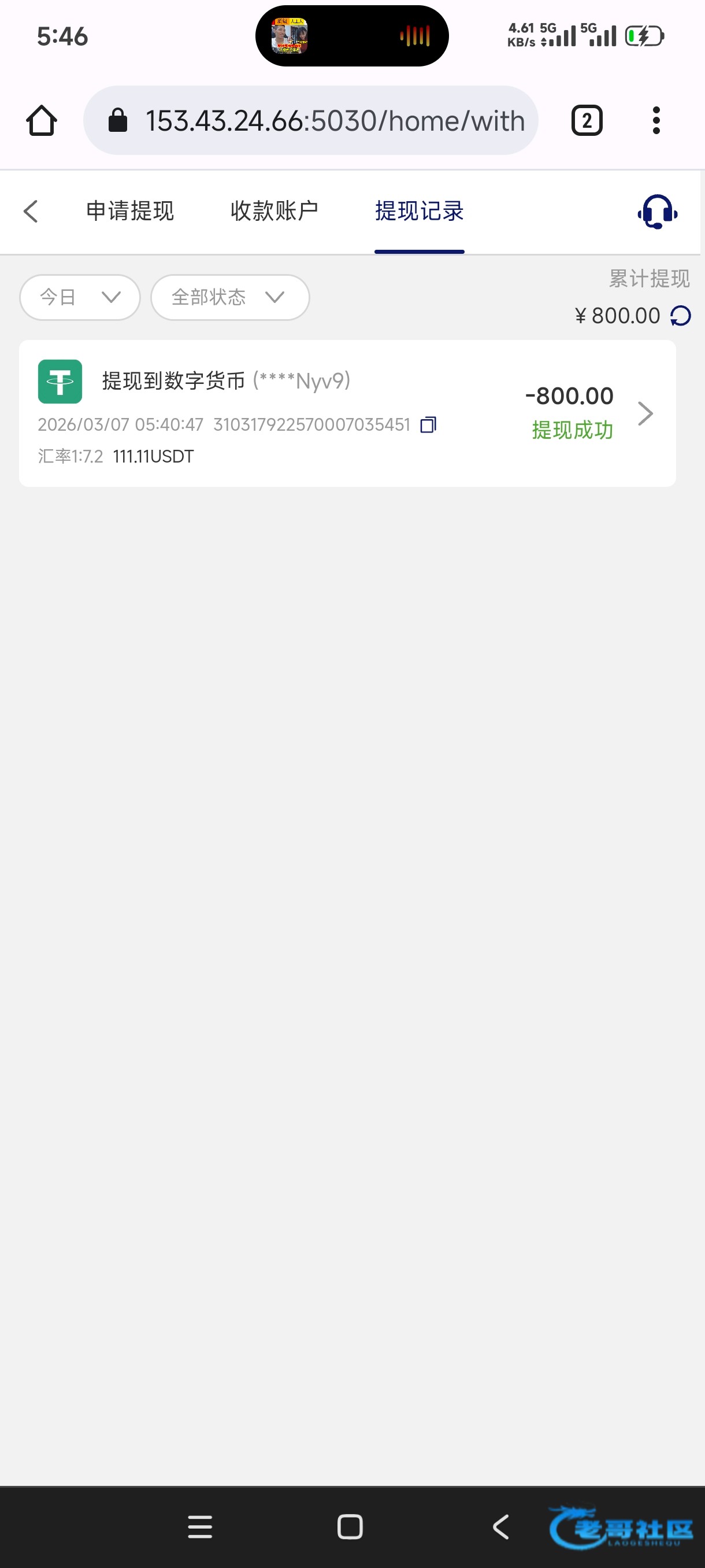Contact customer service via headset icon
This screenshot has width=705, height=1568.
pyautogui.click(x=657, y=212)
